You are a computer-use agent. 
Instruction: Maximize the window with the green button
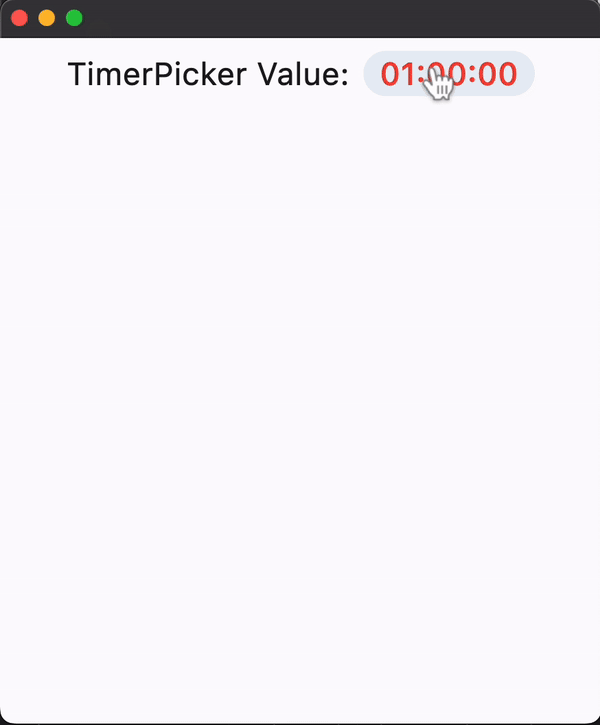(x=74, y=18)
